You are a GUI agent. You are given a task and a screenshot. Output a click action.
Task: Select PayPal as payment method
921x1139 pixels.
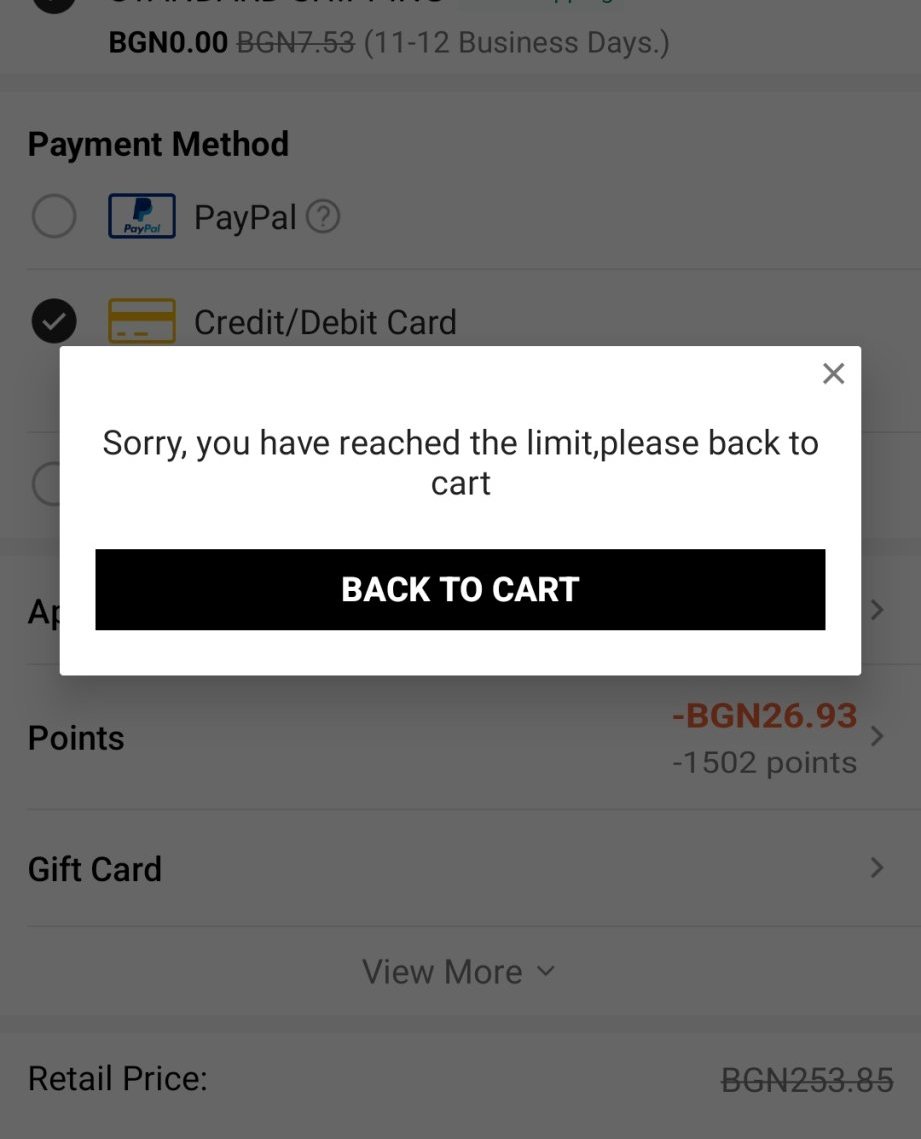54,216
